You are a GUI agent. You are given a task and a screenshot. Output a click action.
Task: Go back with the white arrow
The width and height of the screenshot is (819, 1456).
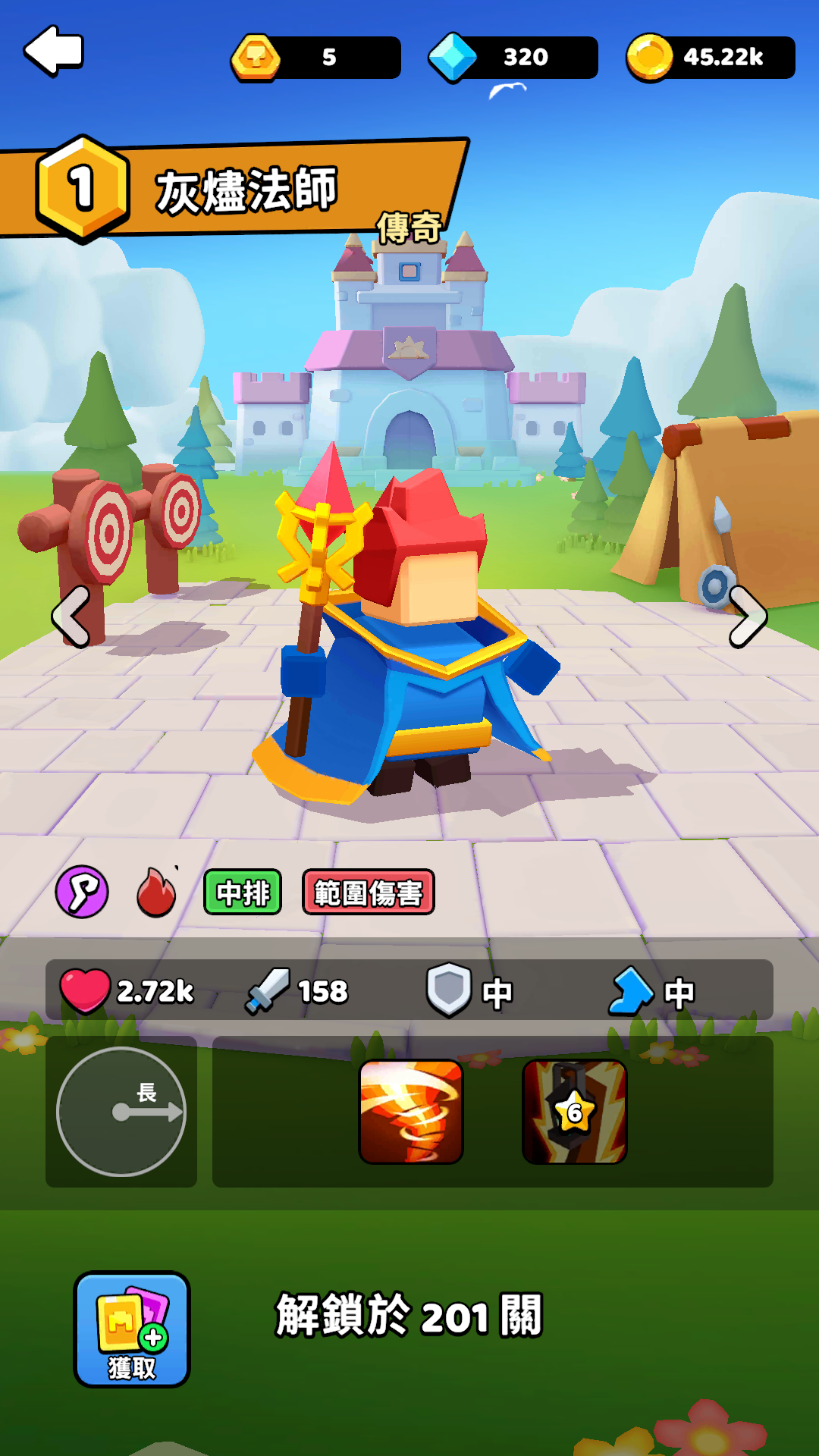pyautogui.click(x=54, y=52)
